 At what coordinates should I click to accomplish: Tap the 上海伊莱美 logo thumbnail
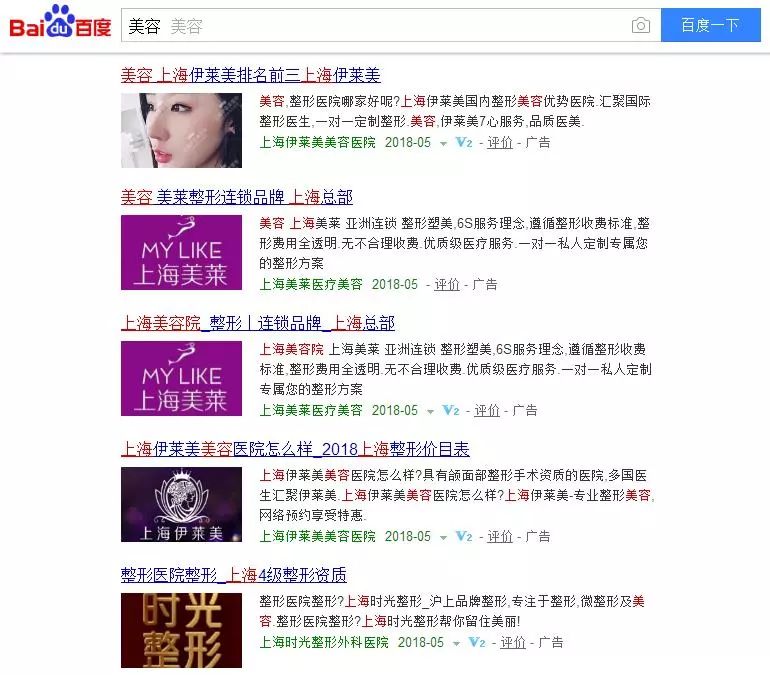tap(181, 504)
